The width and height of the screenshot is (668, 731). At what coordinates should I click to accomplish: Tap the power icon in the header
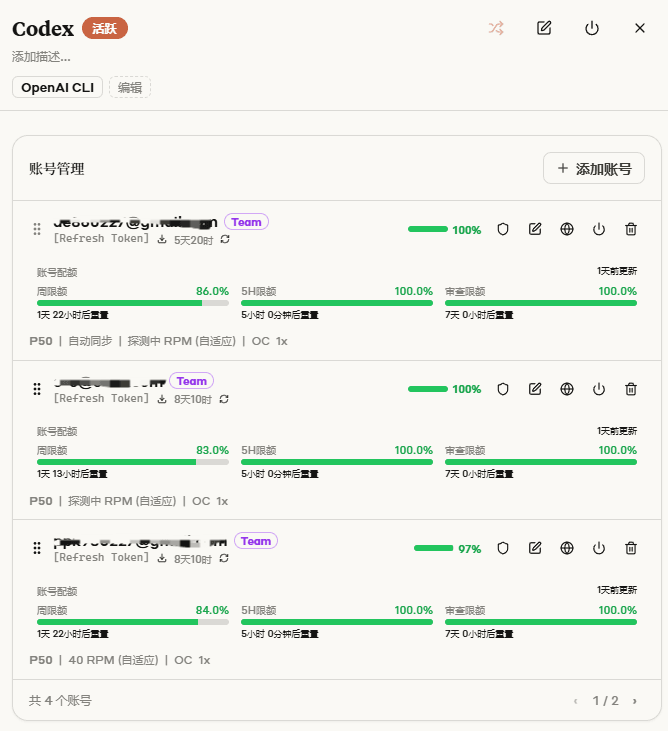tap(592, 28)
